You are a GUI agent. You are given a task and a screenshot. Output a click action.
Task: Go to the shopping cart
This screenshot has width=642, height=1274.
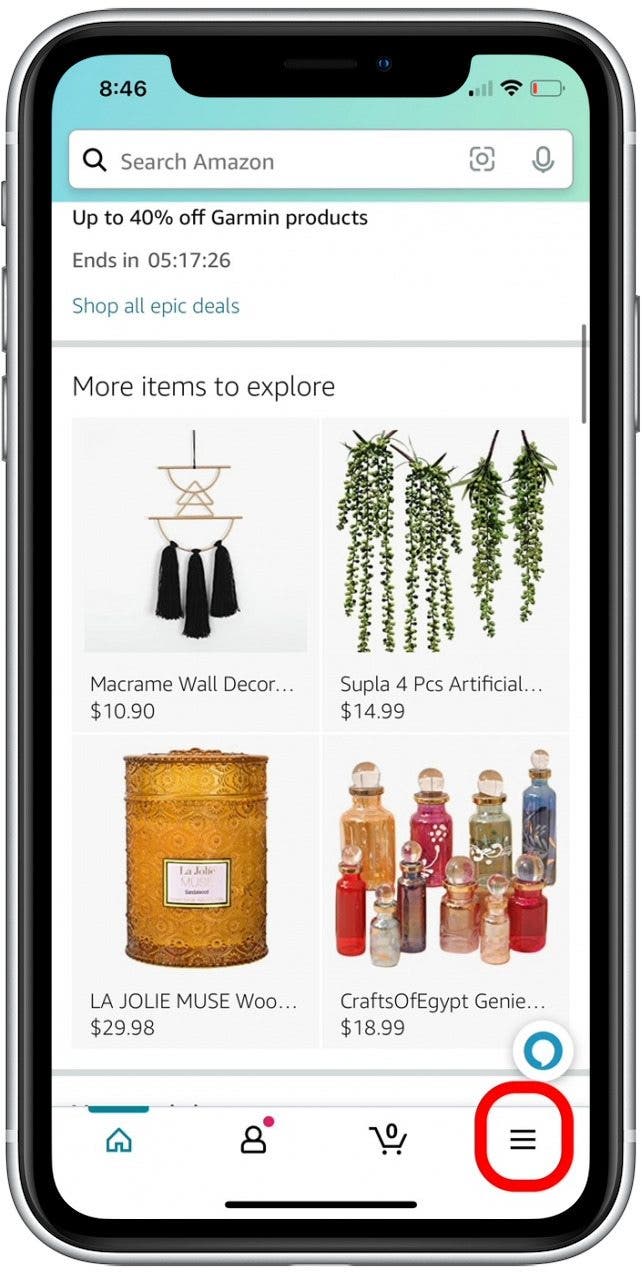pos(389,1139)
